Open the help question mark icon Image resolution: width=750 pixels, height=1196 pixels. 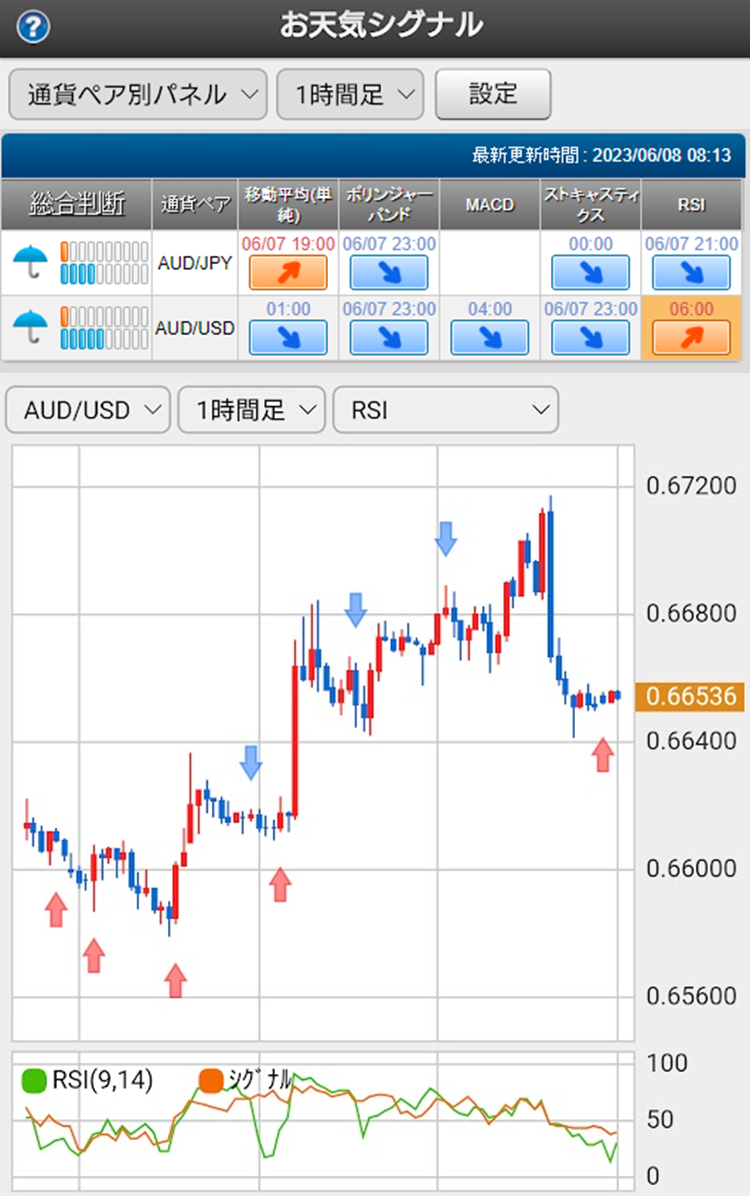pos(34,27)
